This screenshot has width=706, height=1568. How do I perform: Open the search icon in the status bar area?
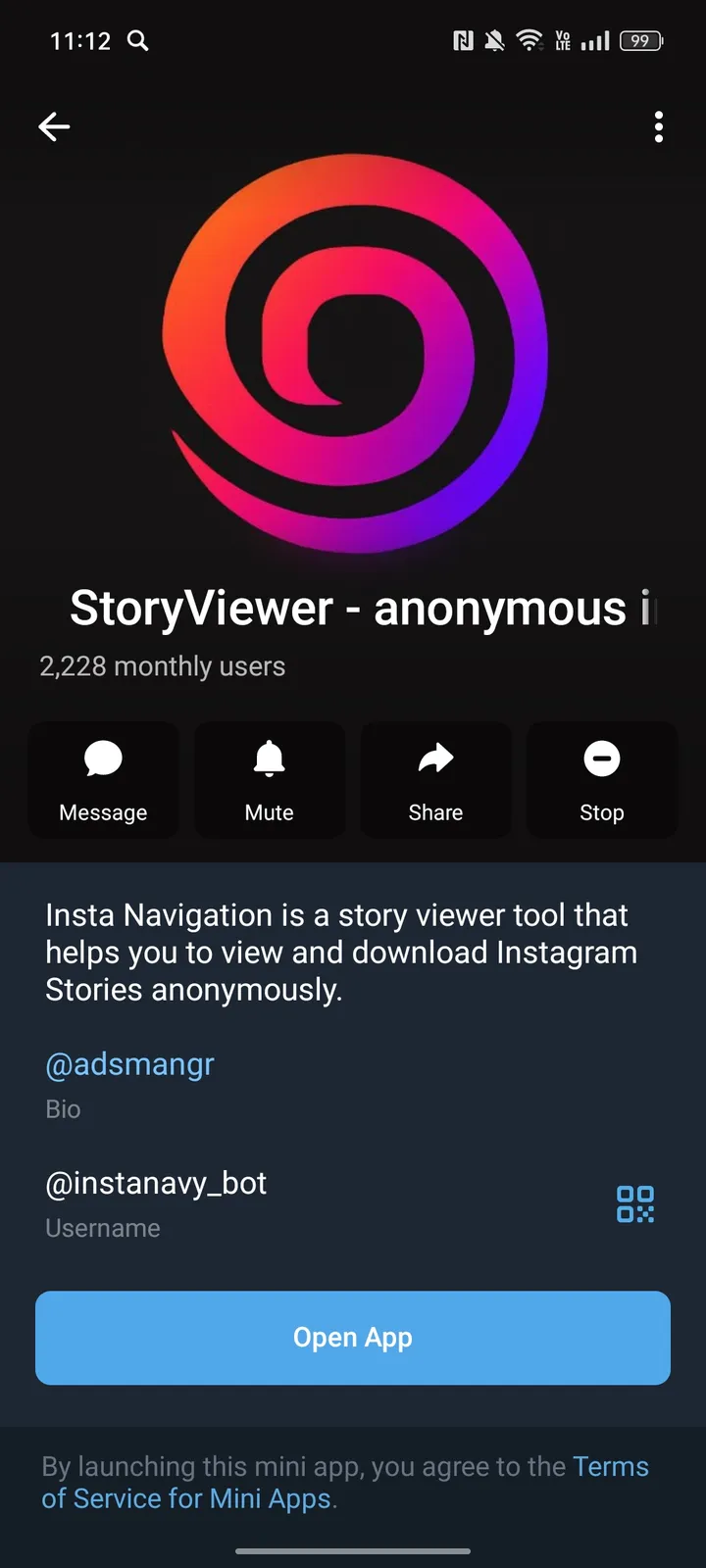(137, 41)
